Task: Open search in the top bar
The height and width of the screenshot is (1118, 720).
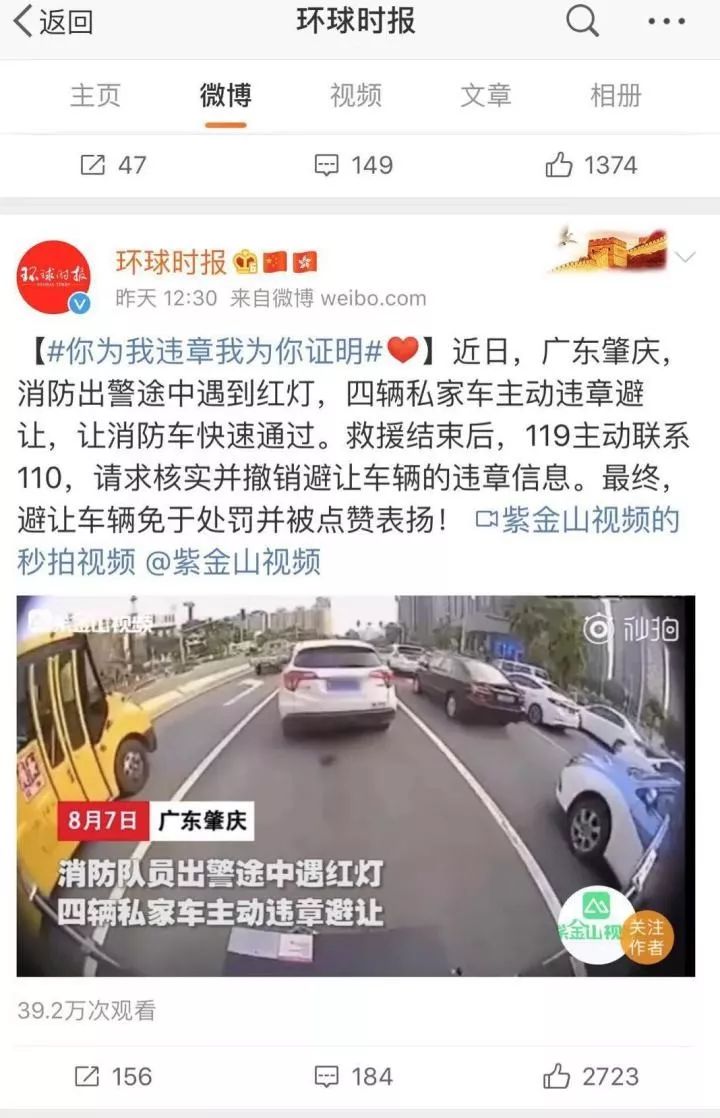Action: coord(583,21)
